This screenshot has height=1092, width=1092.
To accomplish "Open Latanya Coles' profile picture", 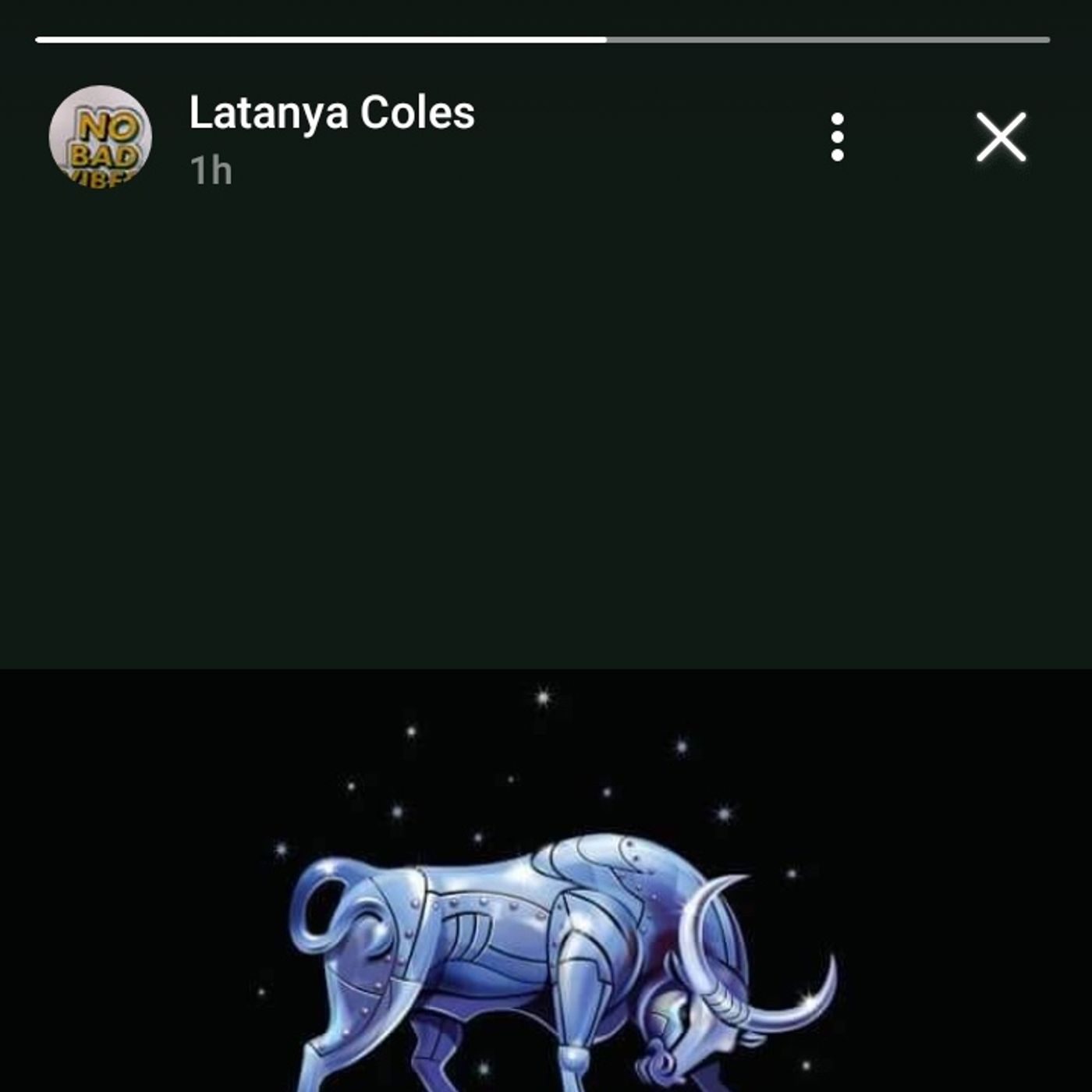I will coord(101,137).
